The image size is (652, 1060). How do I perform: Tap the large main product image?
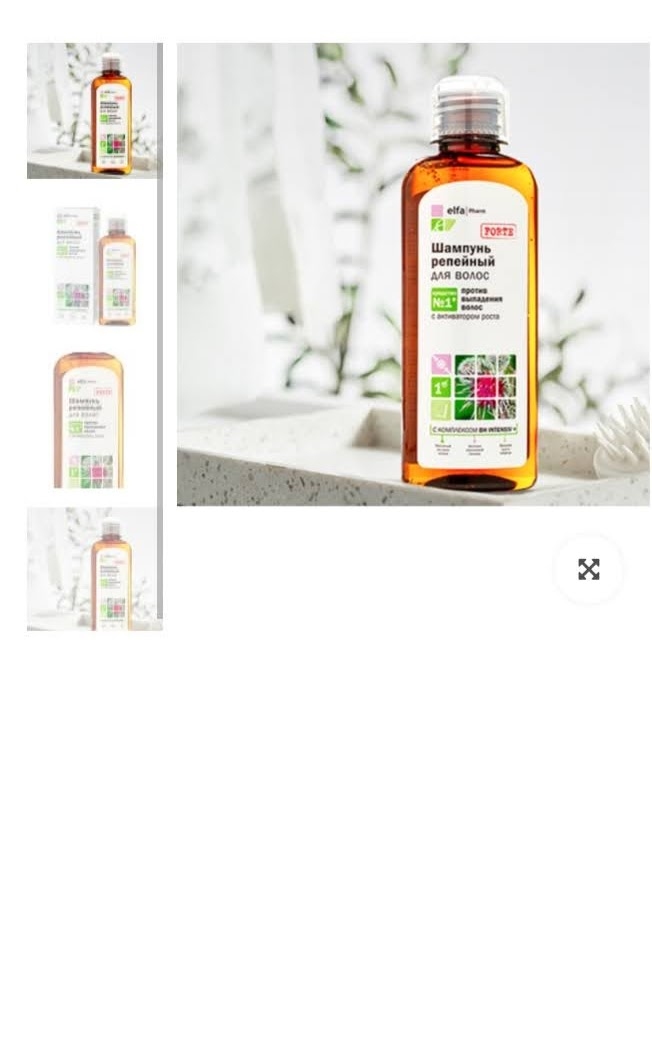[413, 274]
